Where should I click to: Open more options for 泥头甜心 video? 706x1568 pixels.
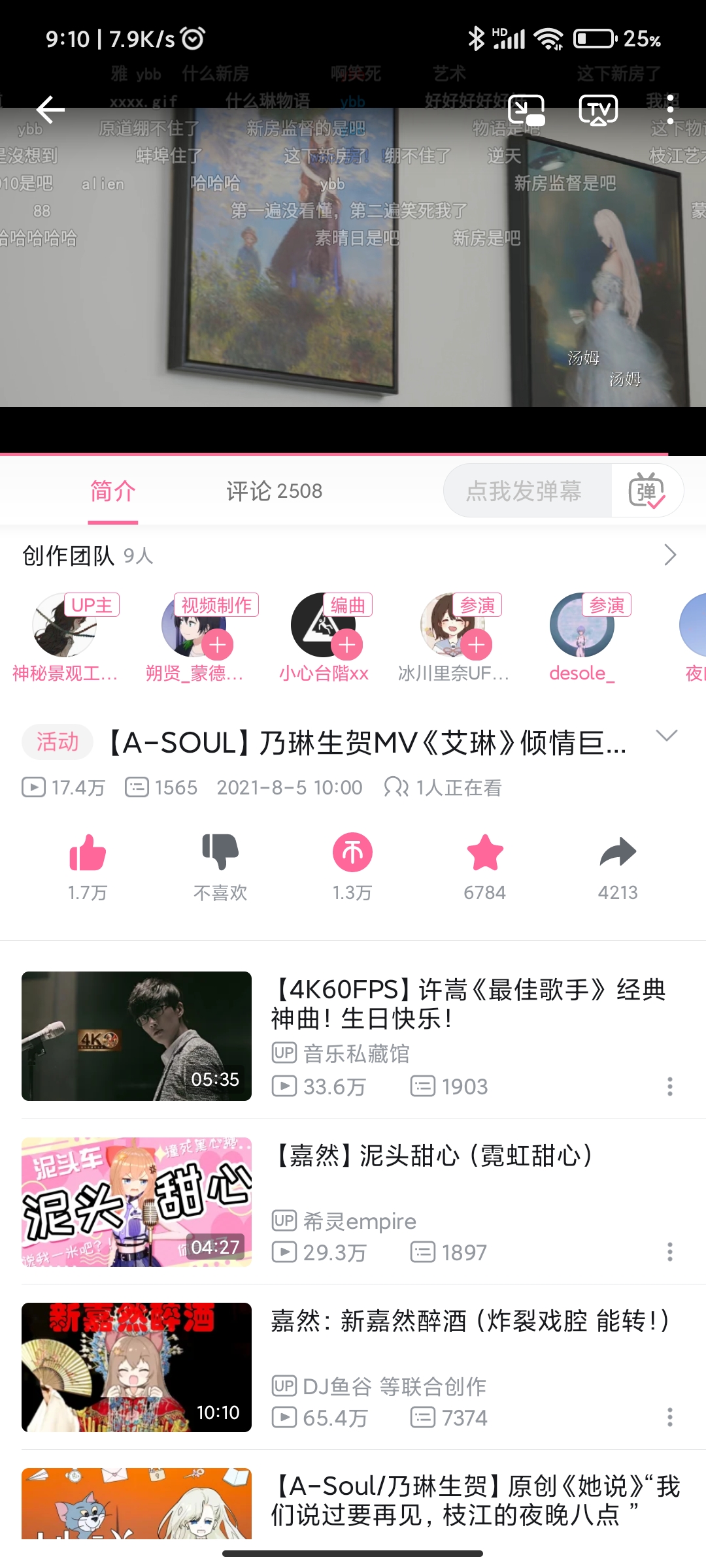(669, 1252)
